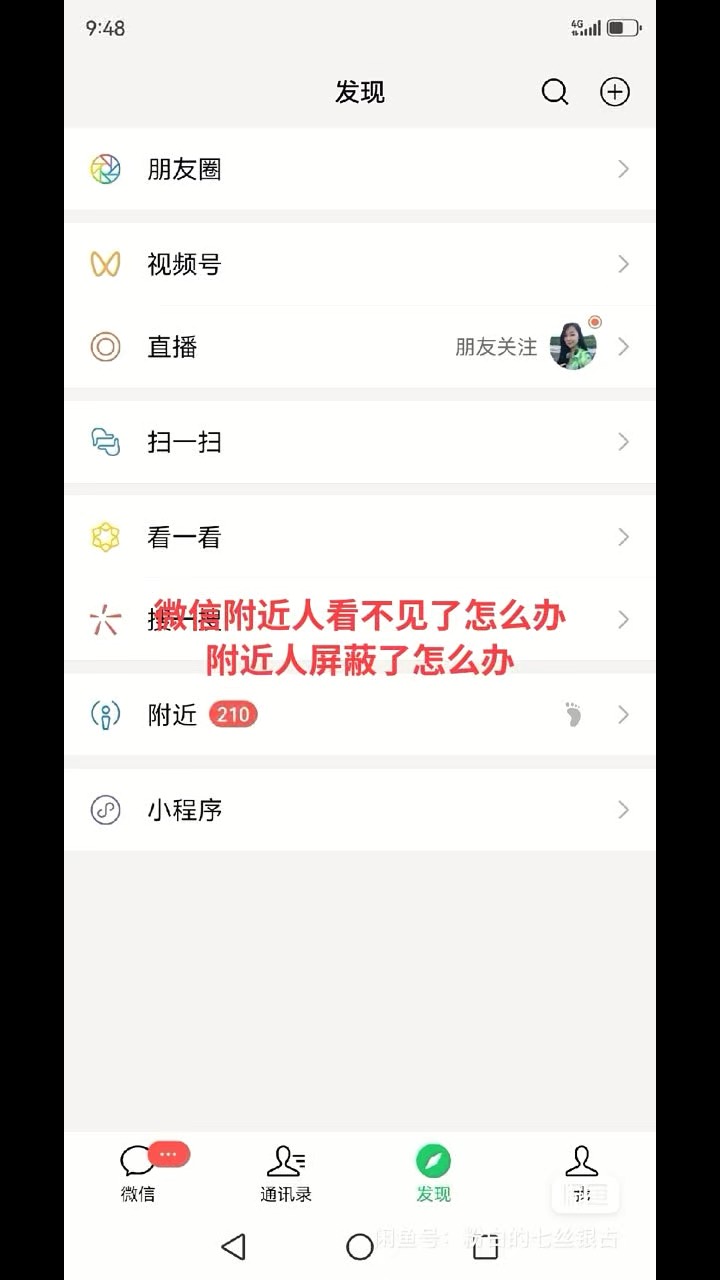
Task: Tap the 扫一扫 scan icon
Action: (104, 442)
